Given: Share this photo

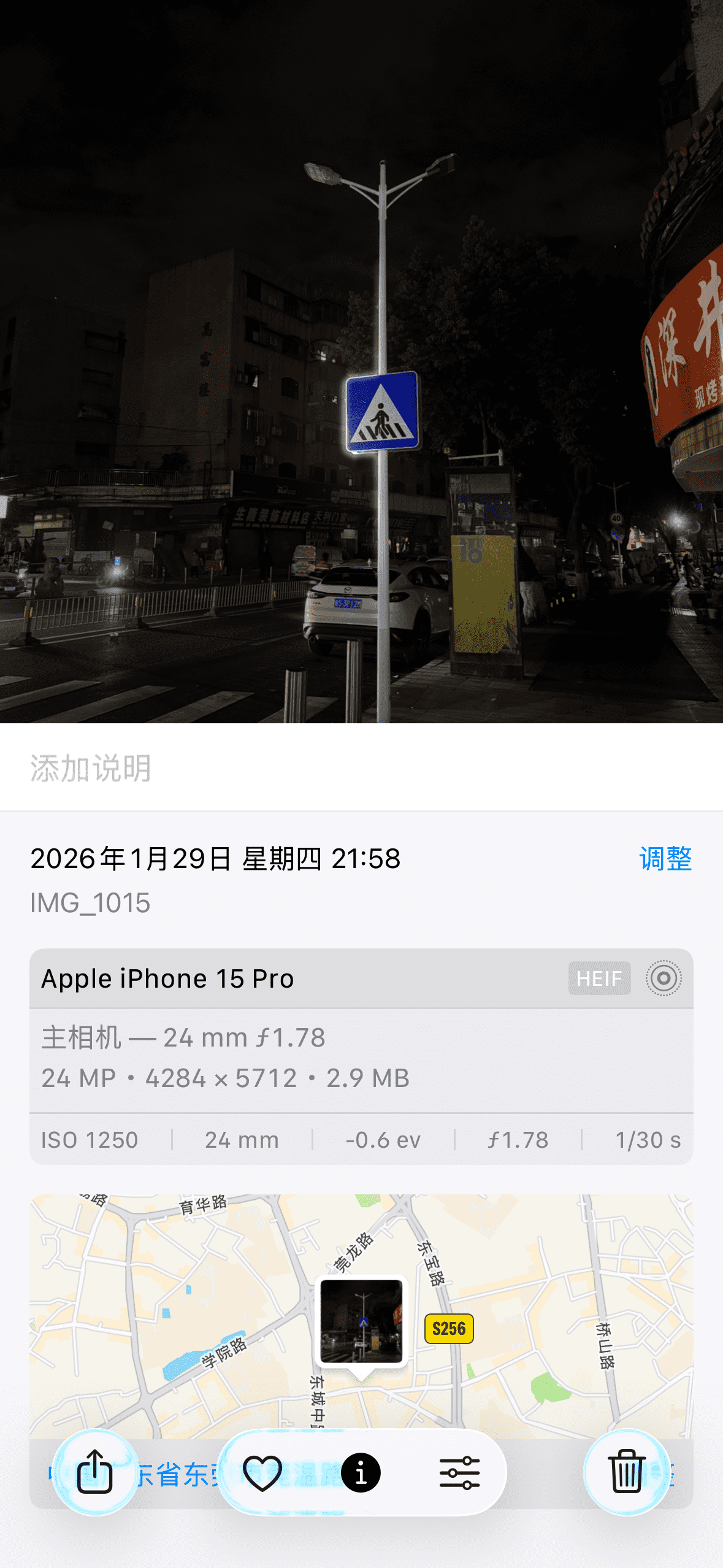Looking at the screenshot, I should [95, 1472].
